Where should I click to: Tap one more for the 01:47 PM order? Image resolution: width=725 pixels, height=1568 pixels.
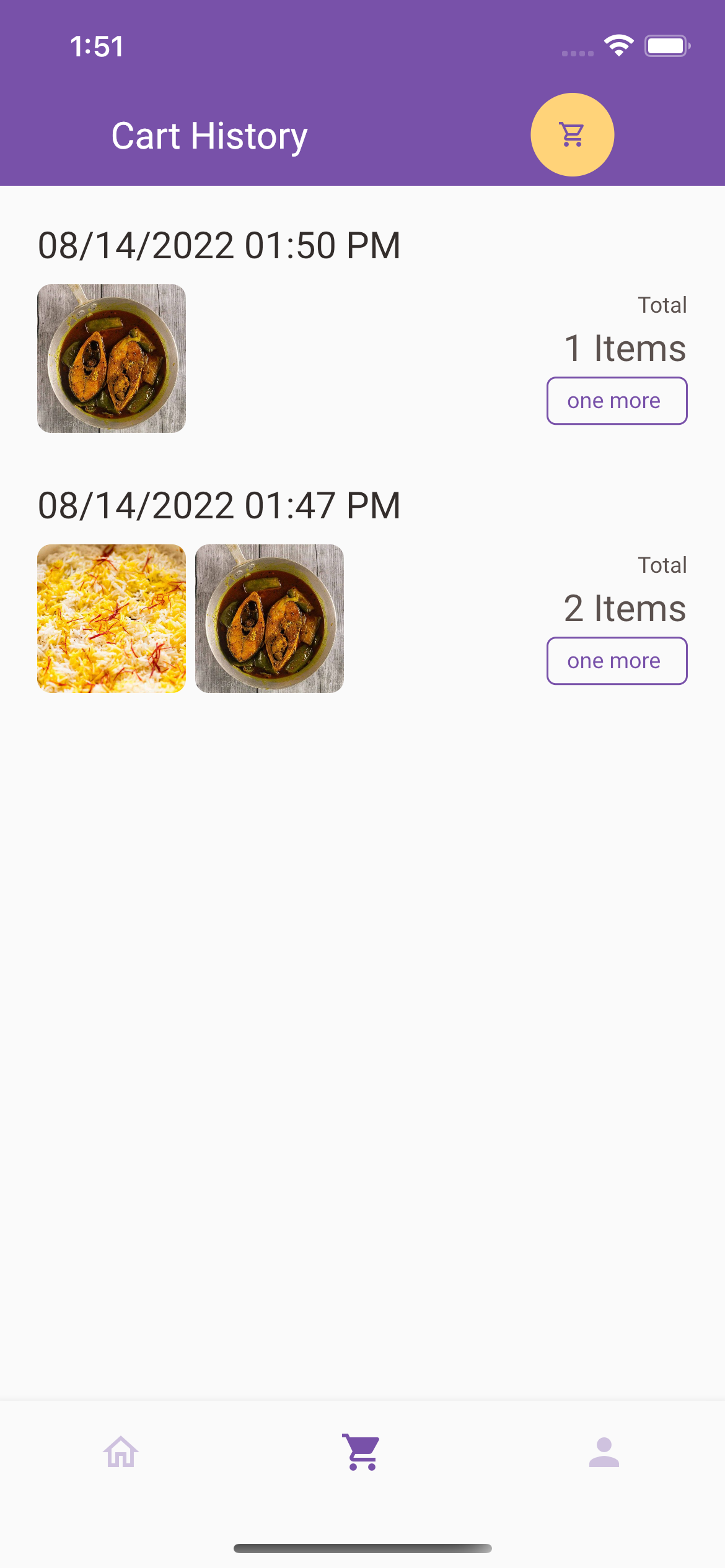(x=617, y=661)
